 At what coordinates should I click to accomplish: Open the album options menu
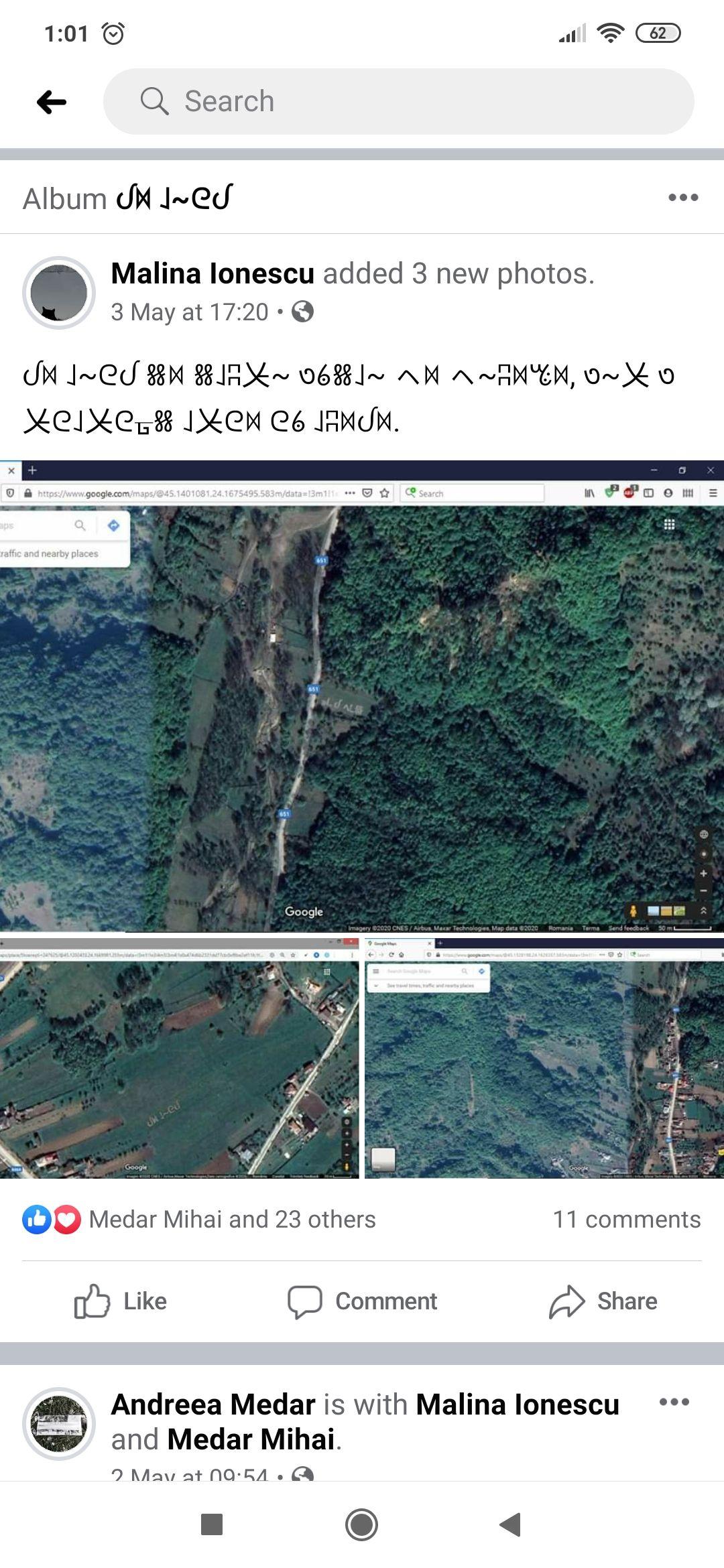pos(683,198)
